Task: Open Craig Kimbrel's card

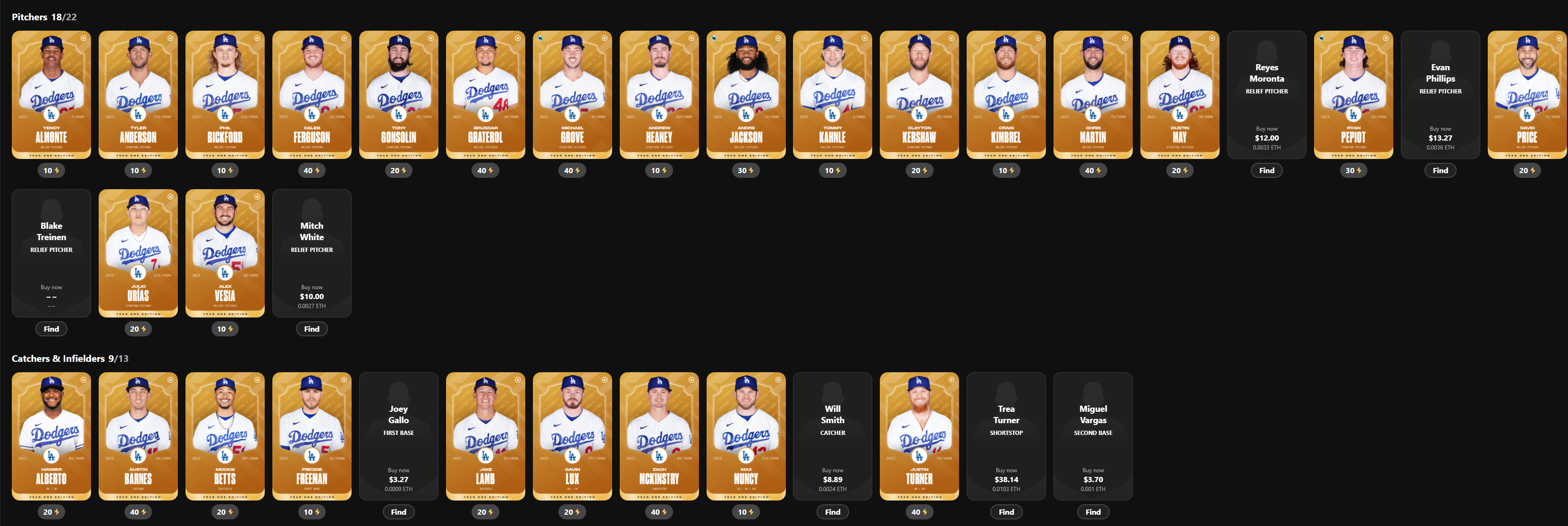Action: coord(1005,94)
